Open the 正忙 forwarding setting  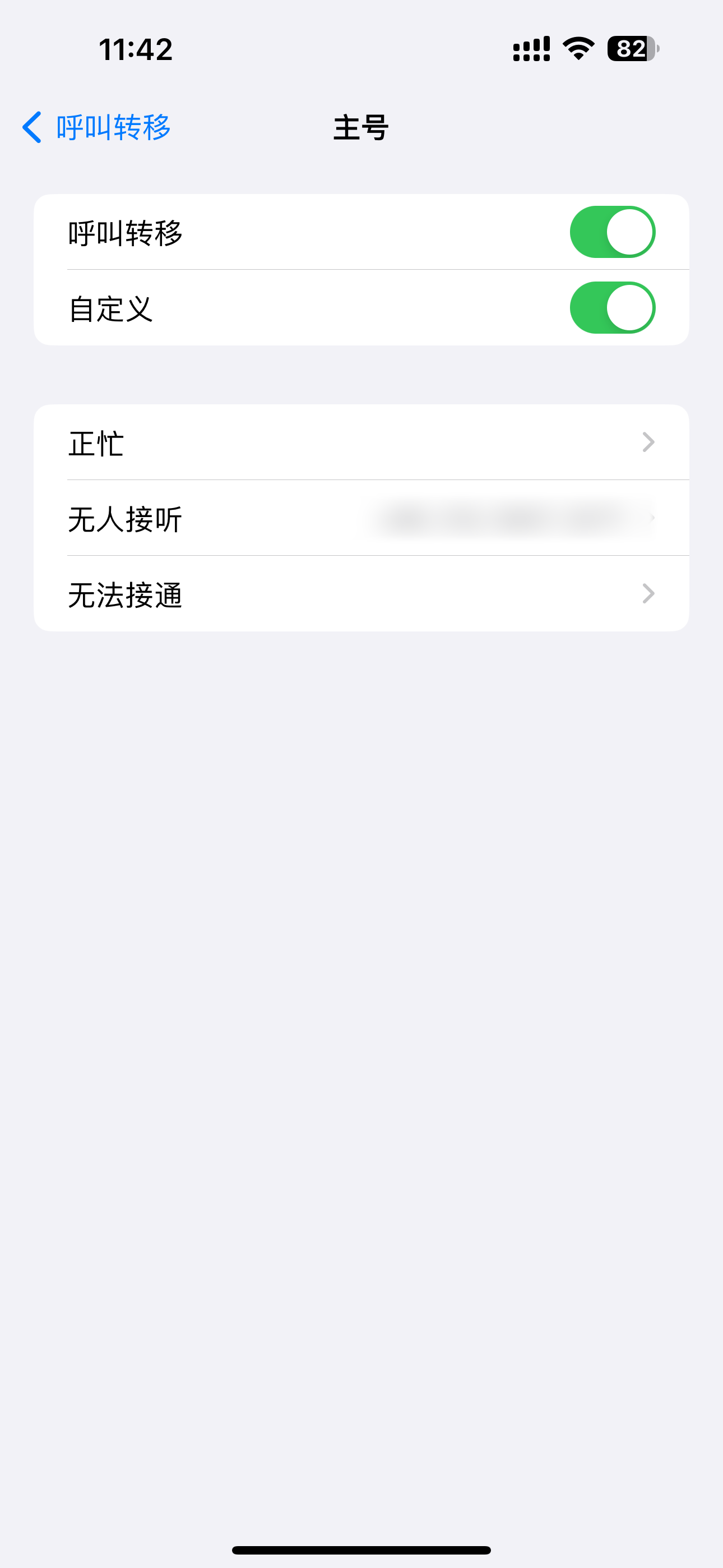361,442
